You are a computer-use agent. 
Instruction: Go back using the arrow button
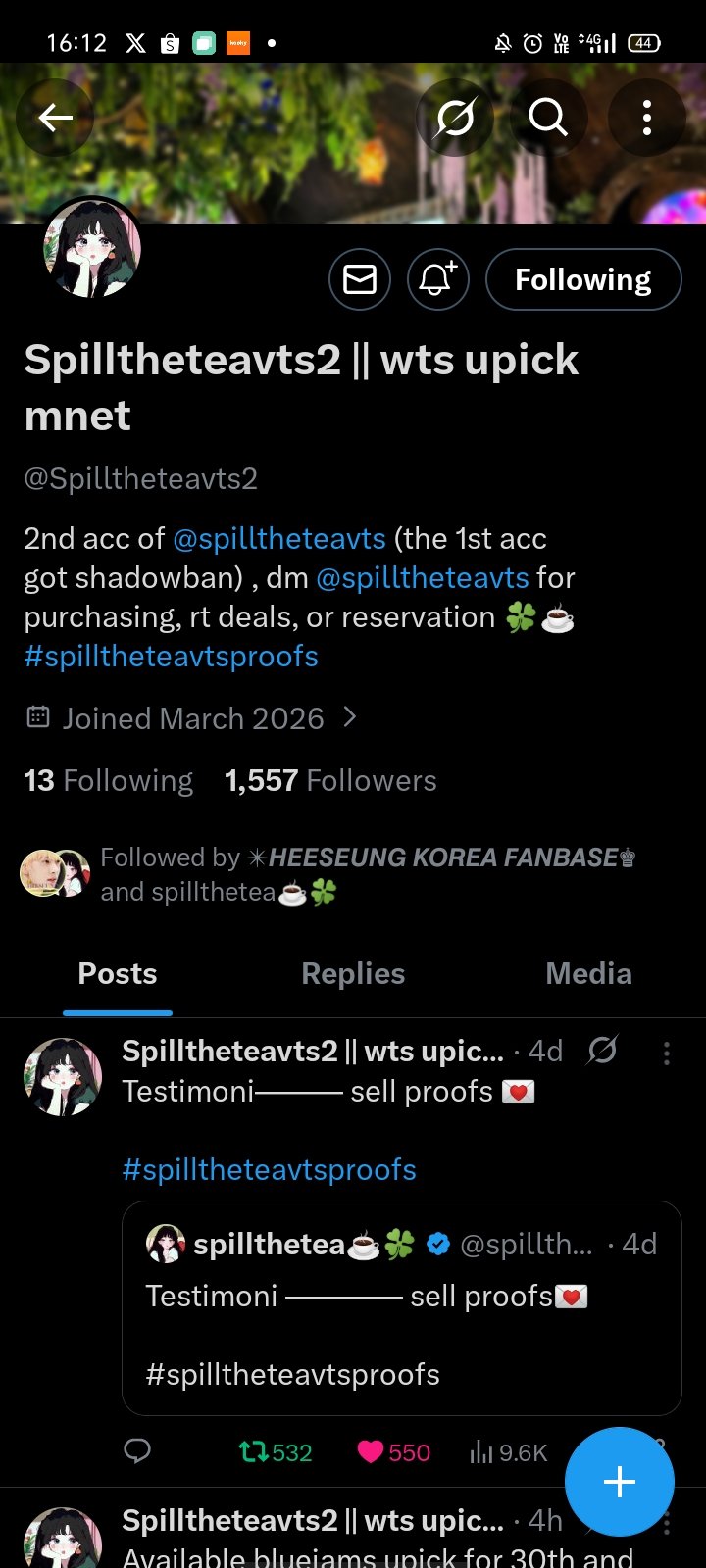(x=56, y=119)
